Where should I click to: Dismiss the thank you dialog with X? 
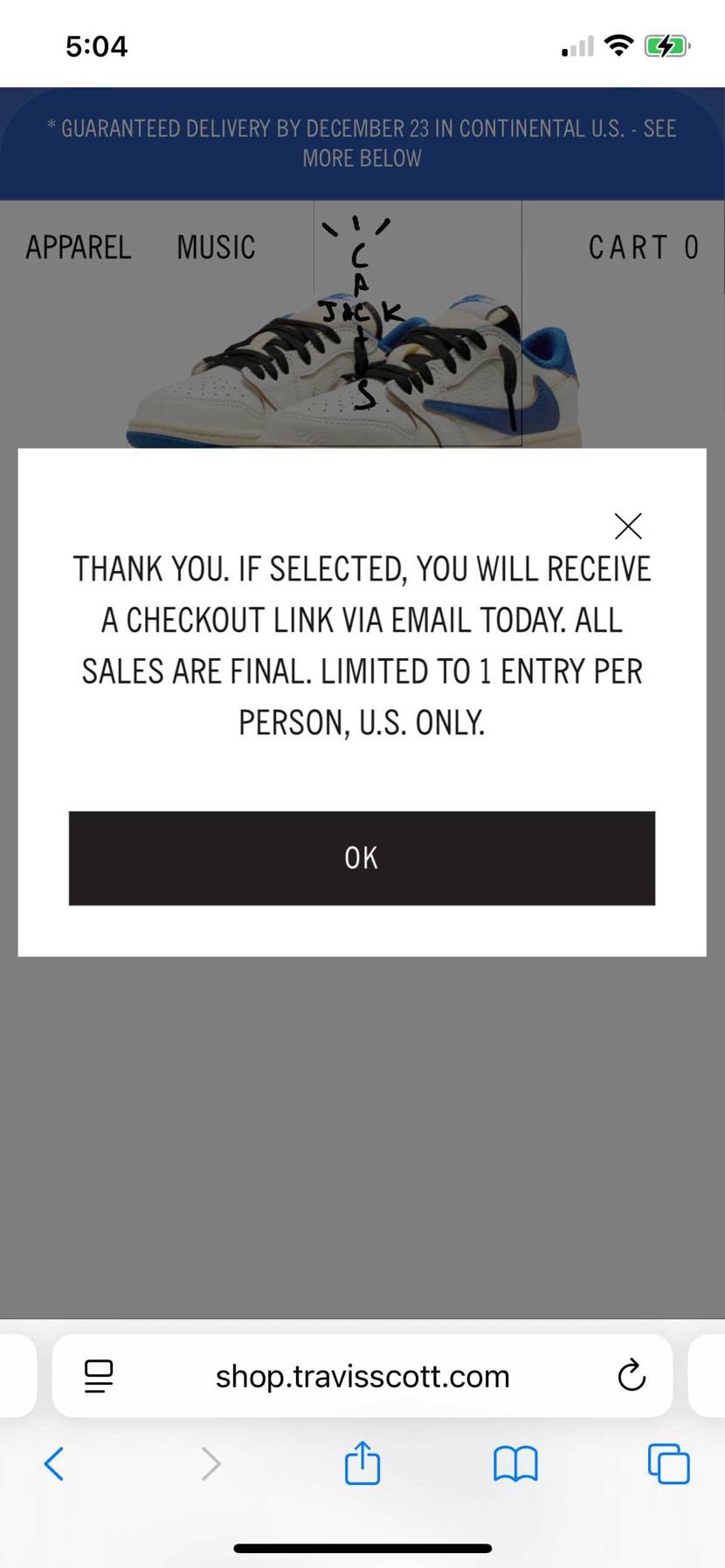click(x=628, y=526)
